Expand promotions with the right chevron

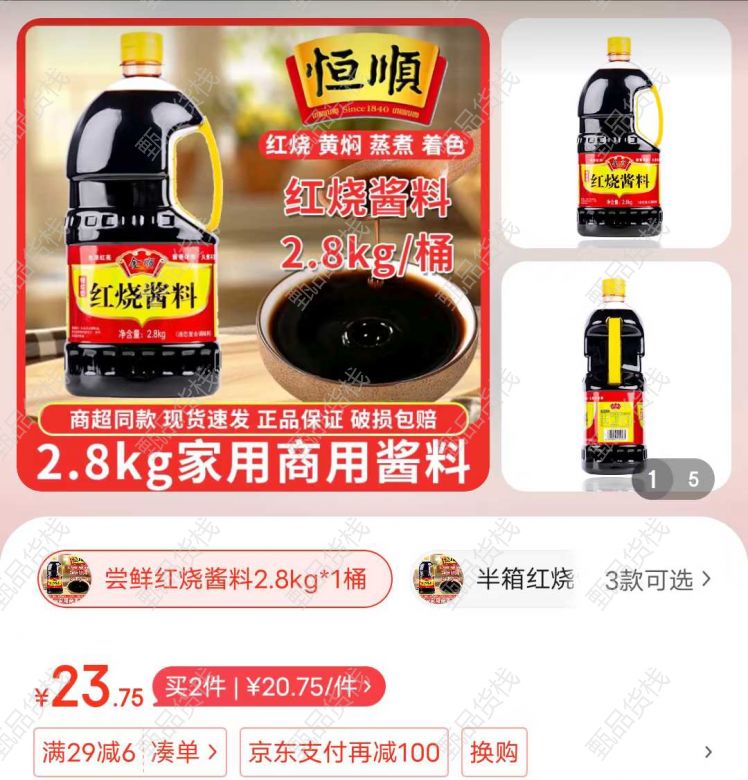point(709,752)
